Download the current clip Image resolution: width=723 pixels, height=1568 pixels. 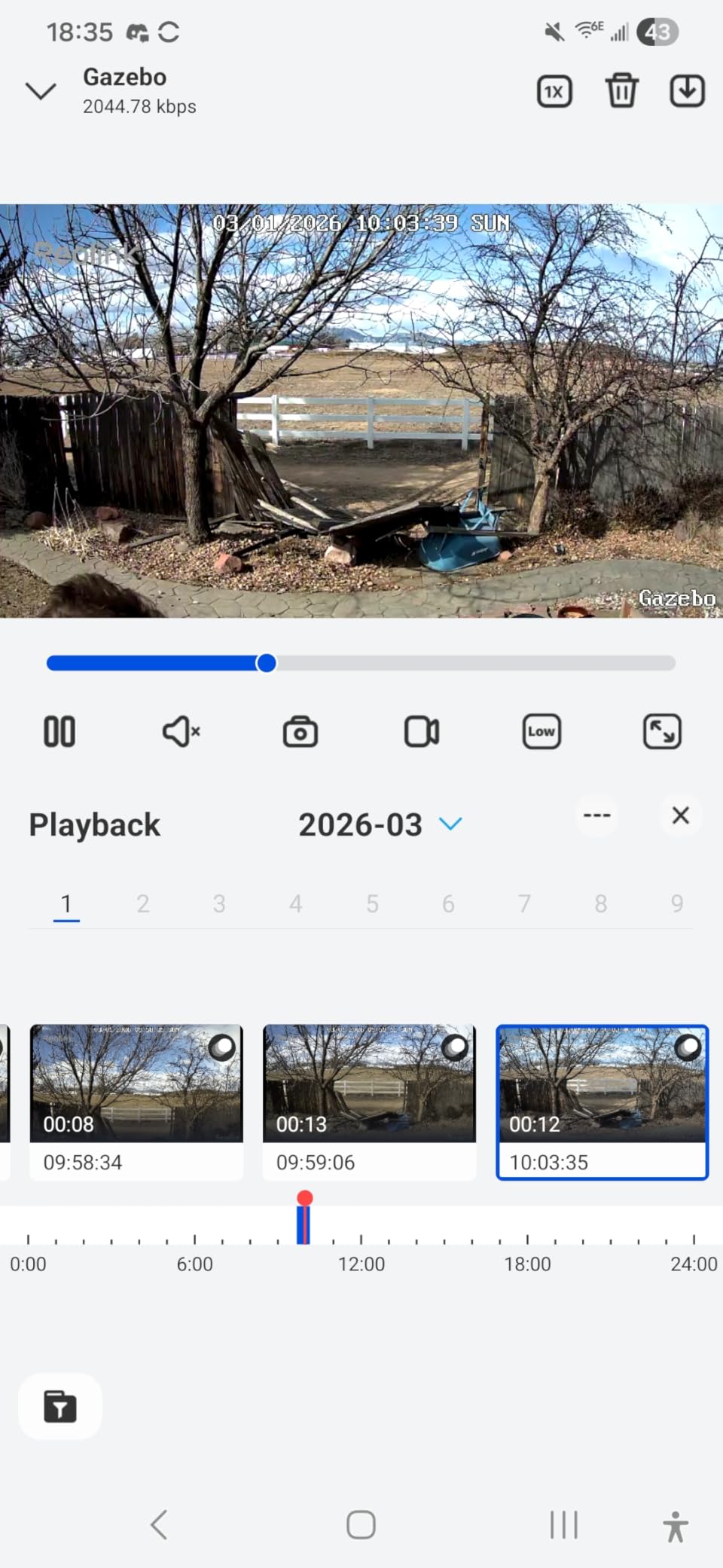click(687, 91)
